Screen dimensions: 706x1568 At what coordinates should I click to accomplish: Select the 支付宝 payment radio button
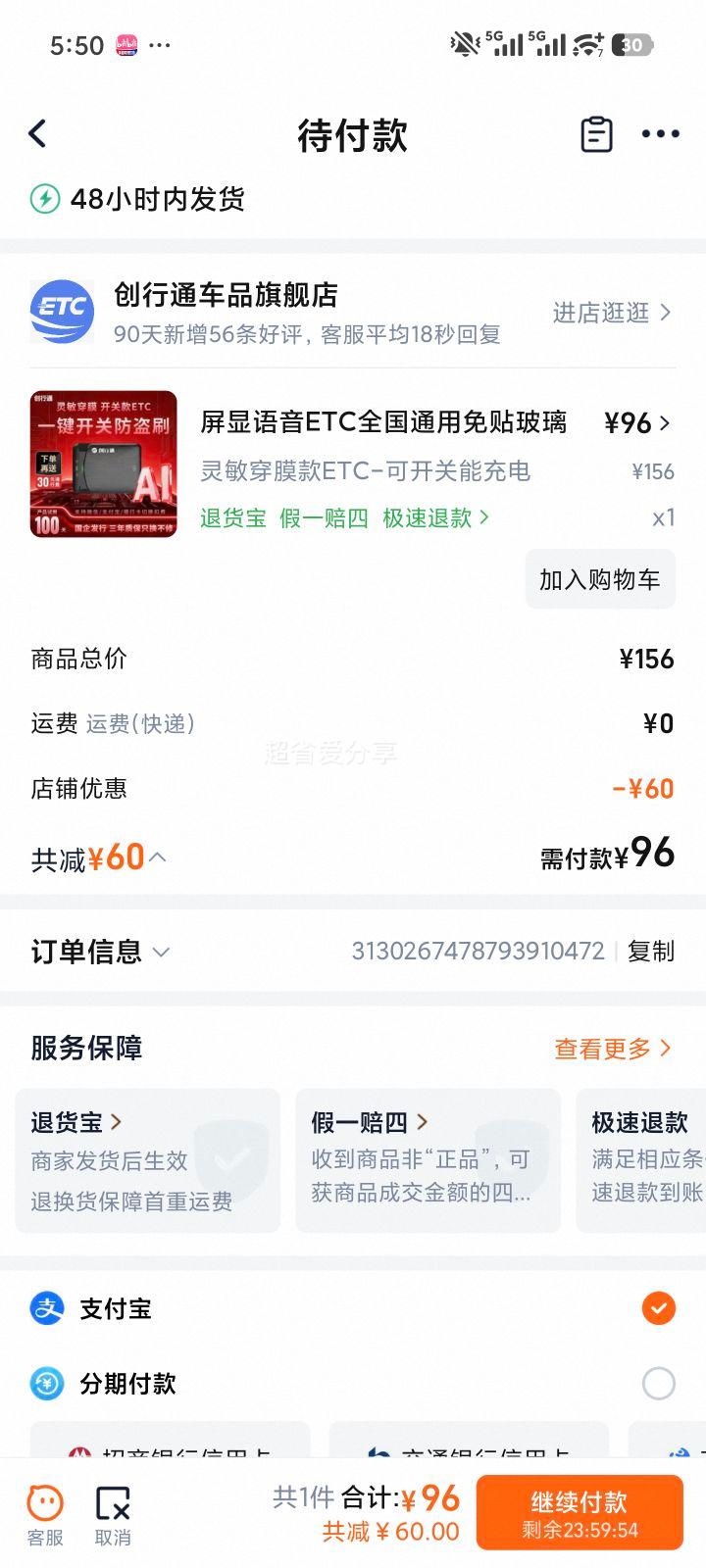(x=658, y=1308)
